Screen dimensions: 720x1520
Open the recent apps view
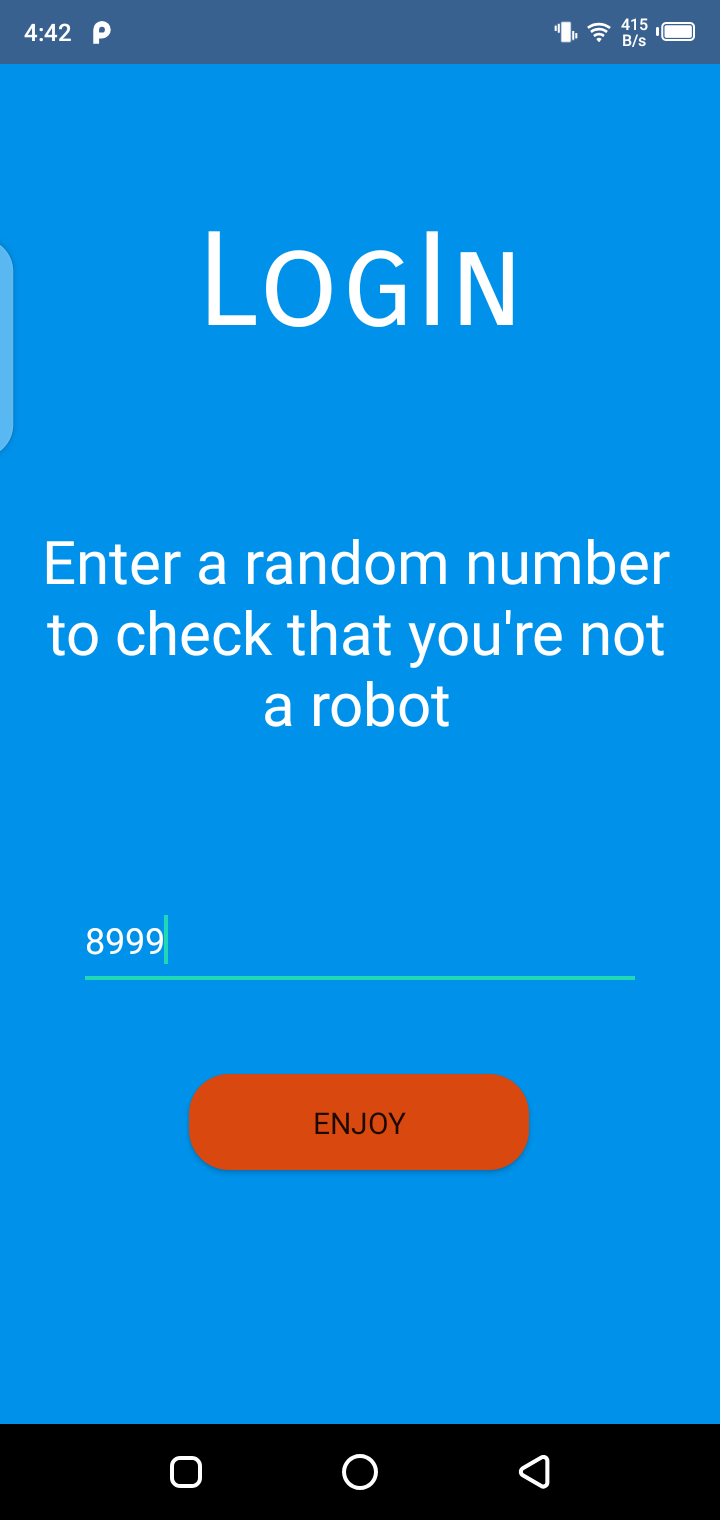pos(186,1472)
